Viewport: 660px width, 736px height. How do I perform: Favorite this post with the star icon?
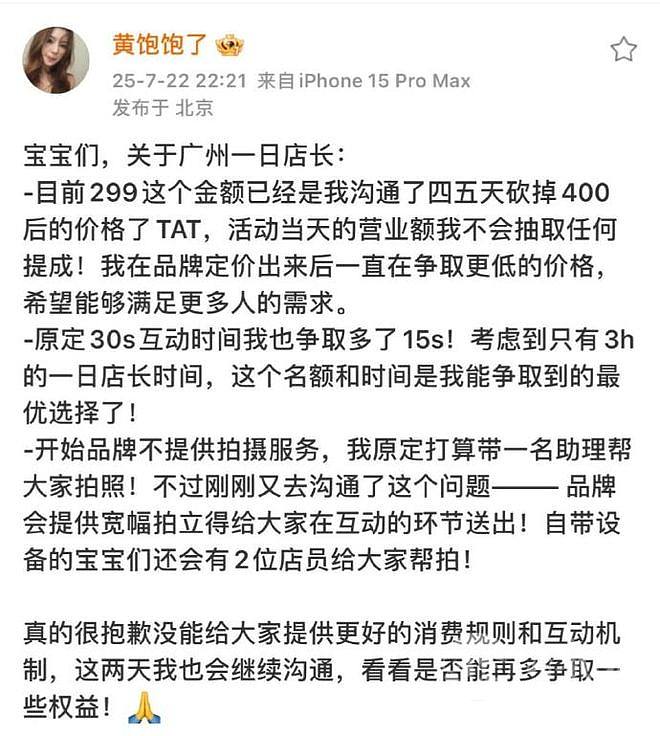click(x=623, y=49)
